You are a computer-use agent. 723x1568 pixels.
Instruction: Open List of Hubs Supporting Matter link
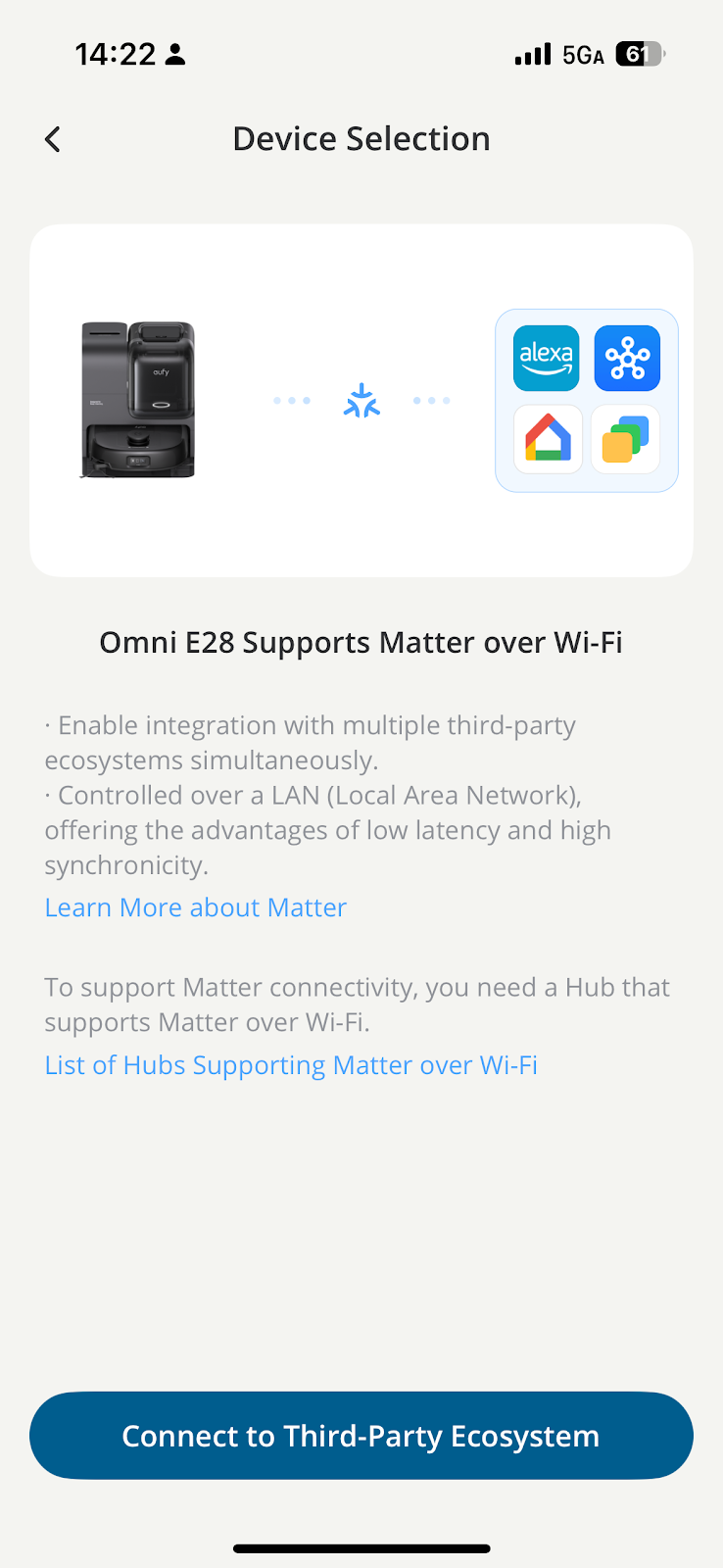(291, 1065)
